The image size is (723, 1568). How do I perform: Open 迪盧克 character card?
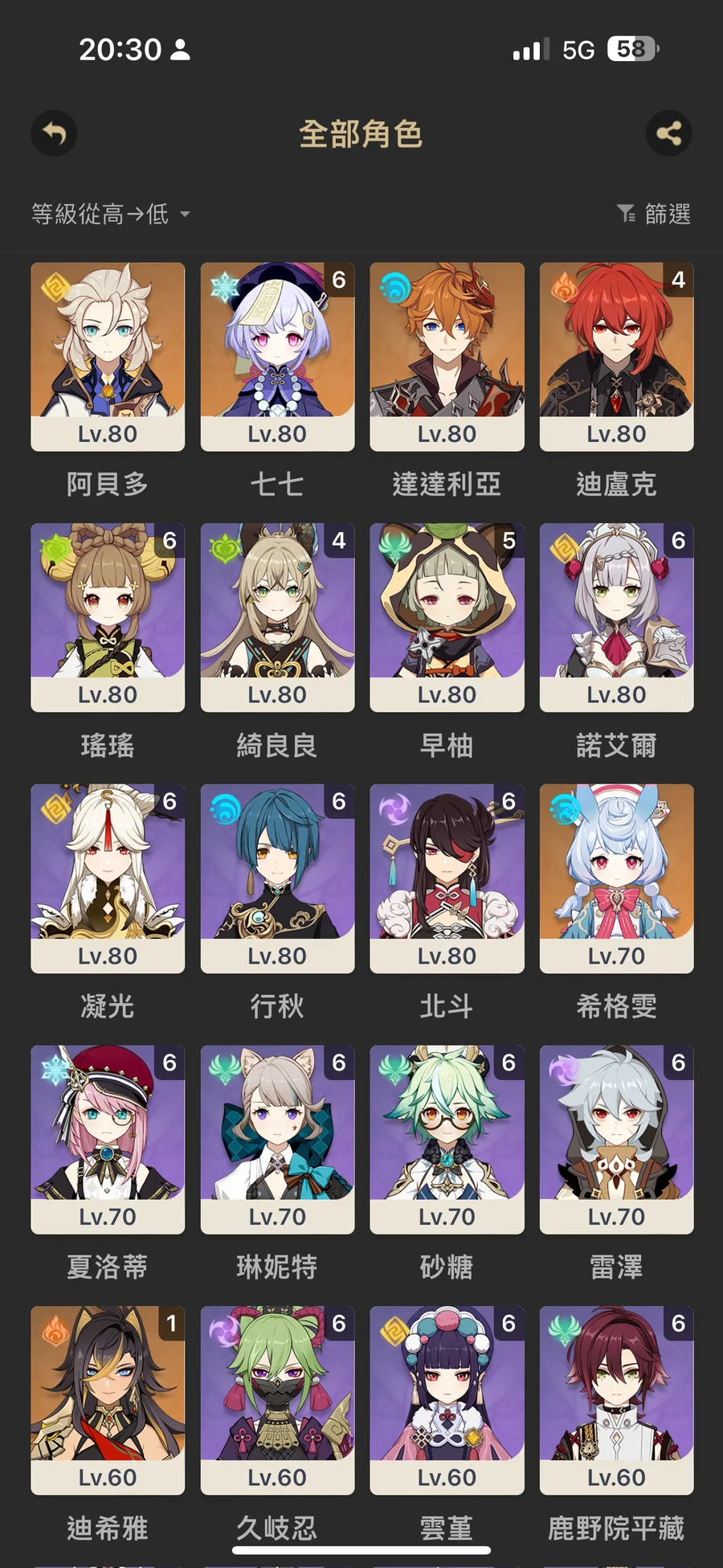coord(617,357)
